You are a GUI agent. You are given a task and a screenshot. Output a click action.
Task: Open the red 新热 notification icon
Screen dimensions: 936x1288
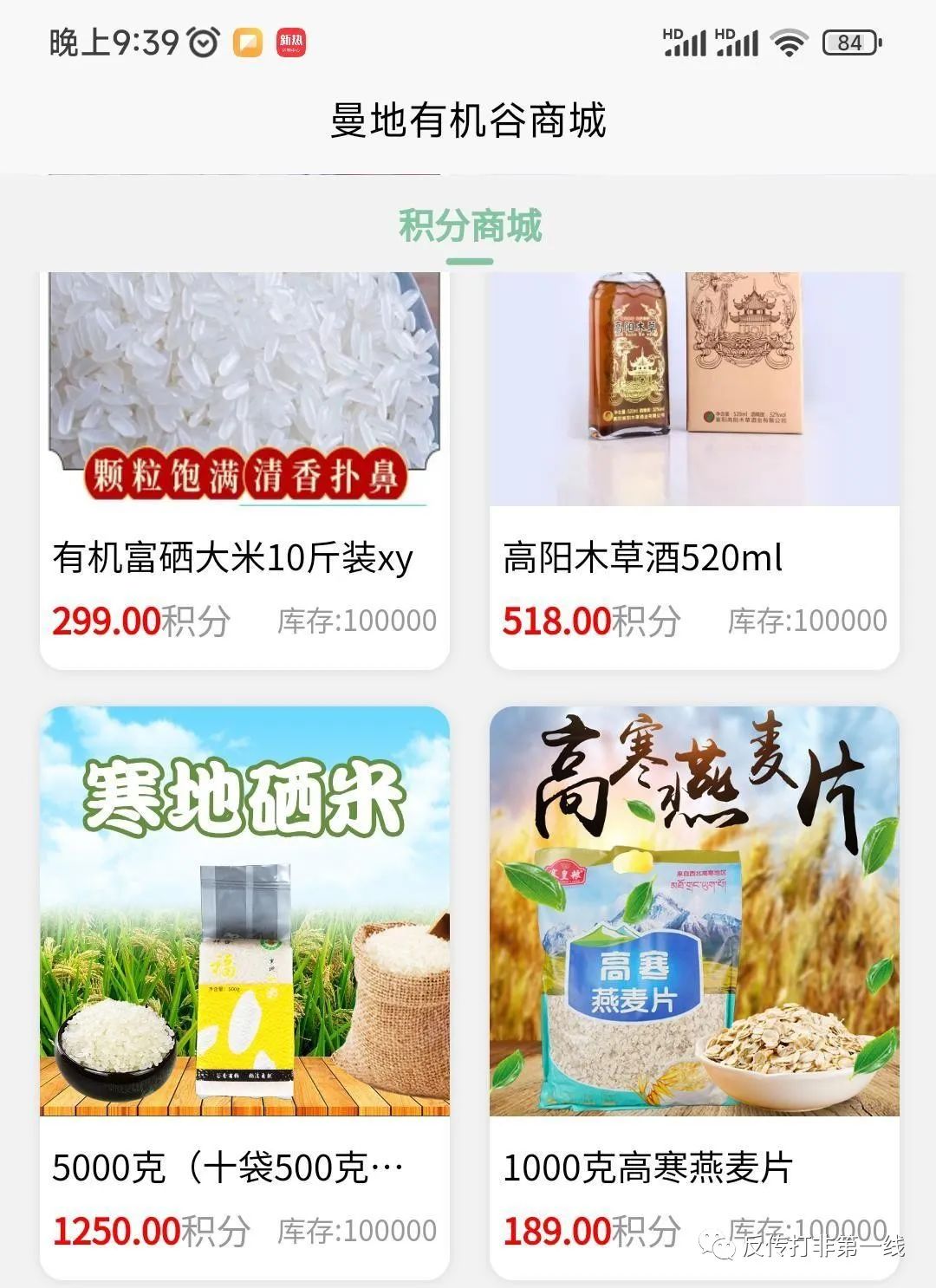click(x=289, y=41)
